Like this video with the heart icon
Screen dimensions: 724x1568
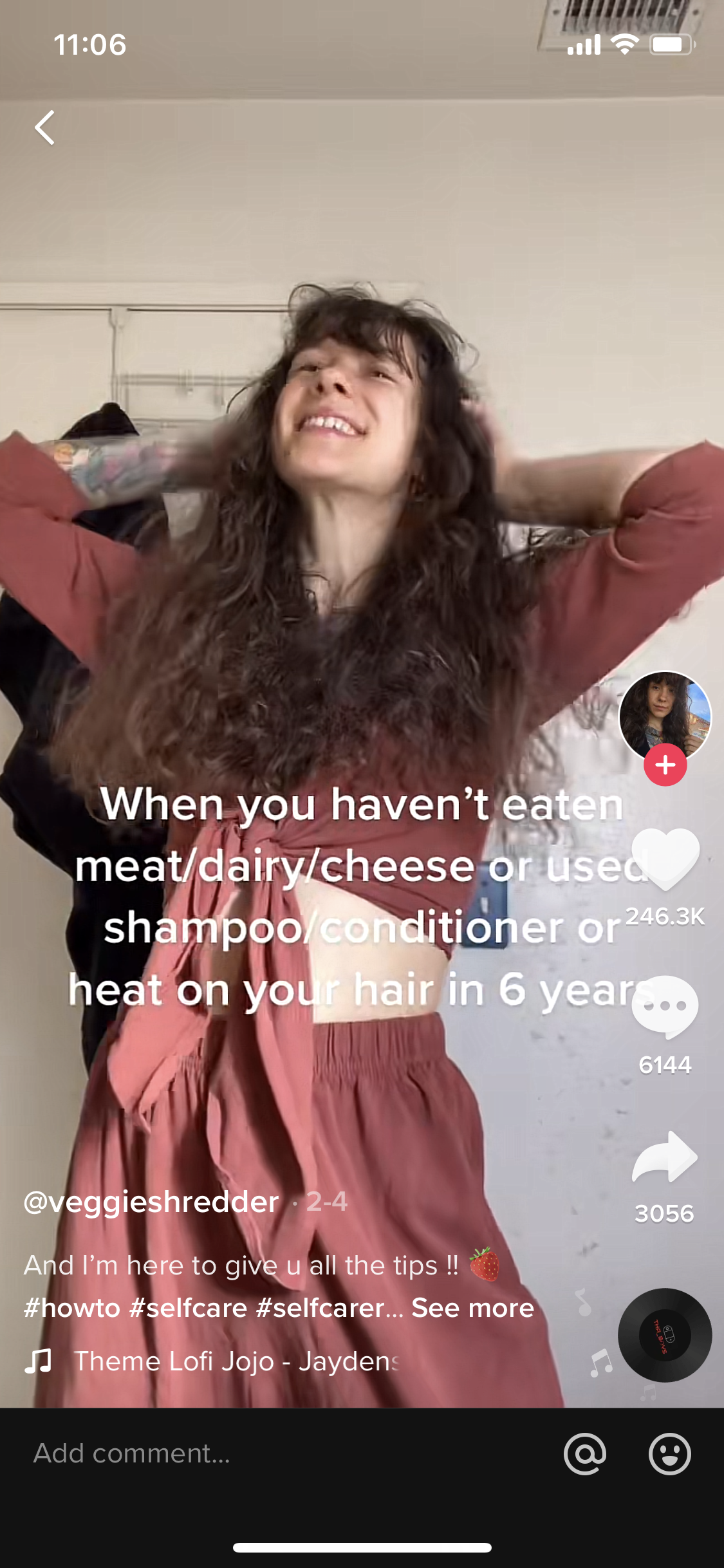click(x=665, y=859)
